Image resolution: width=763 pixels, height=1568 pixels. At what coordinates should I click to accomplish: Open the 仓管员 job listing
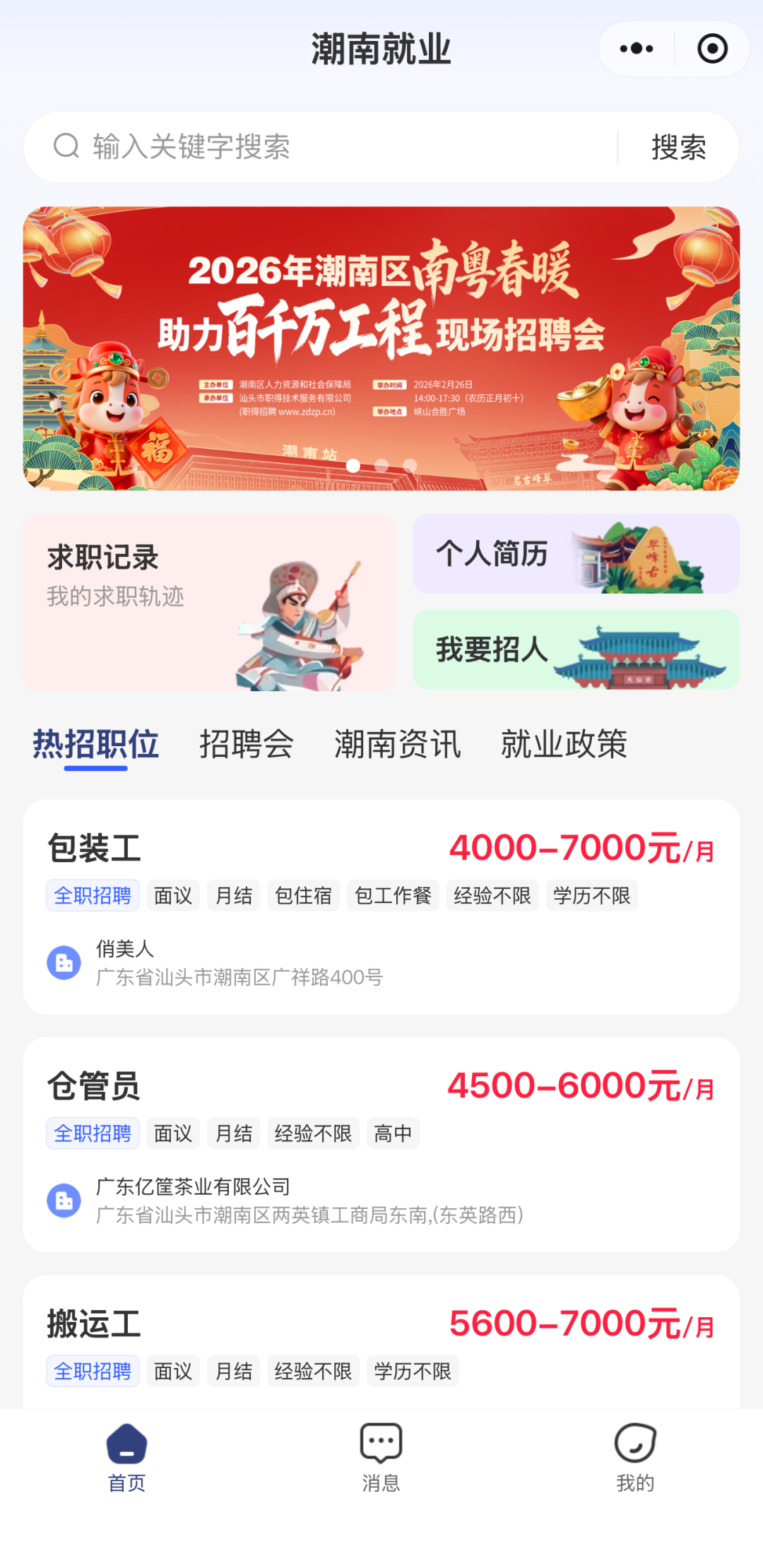tap(381, 1144)
